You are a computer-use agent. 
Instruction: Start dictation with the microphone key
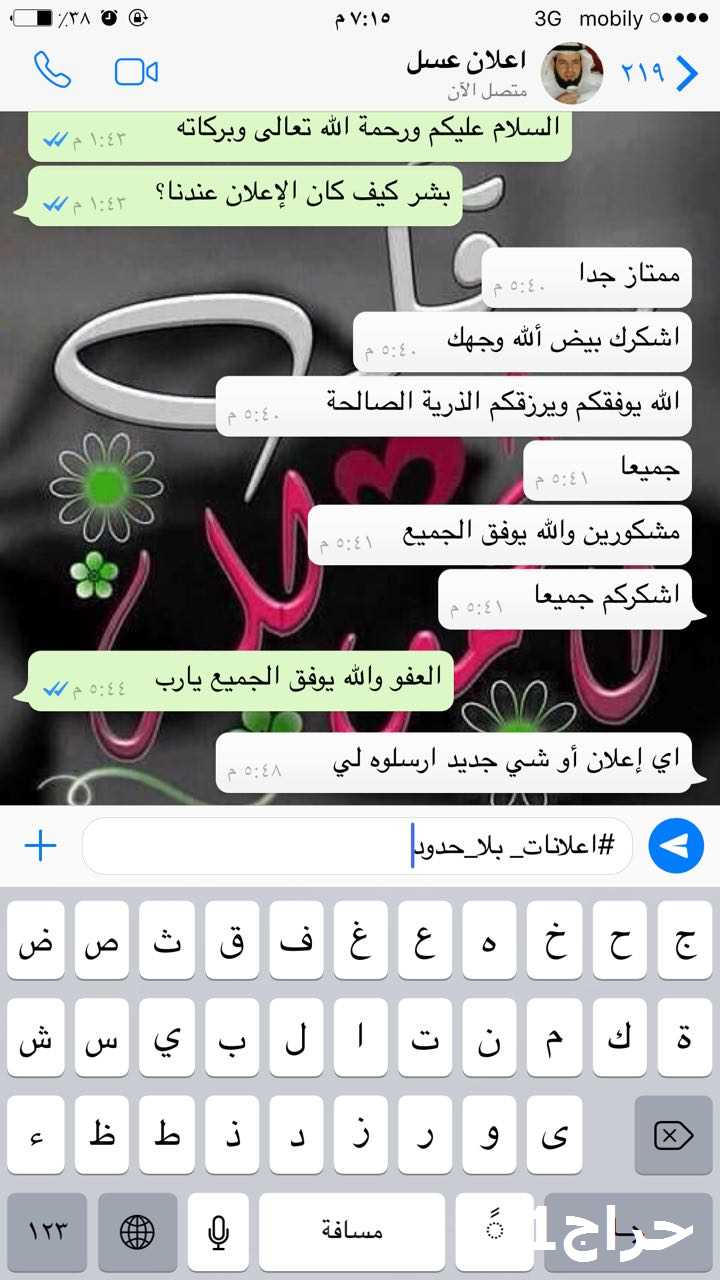pos(218,1232)
